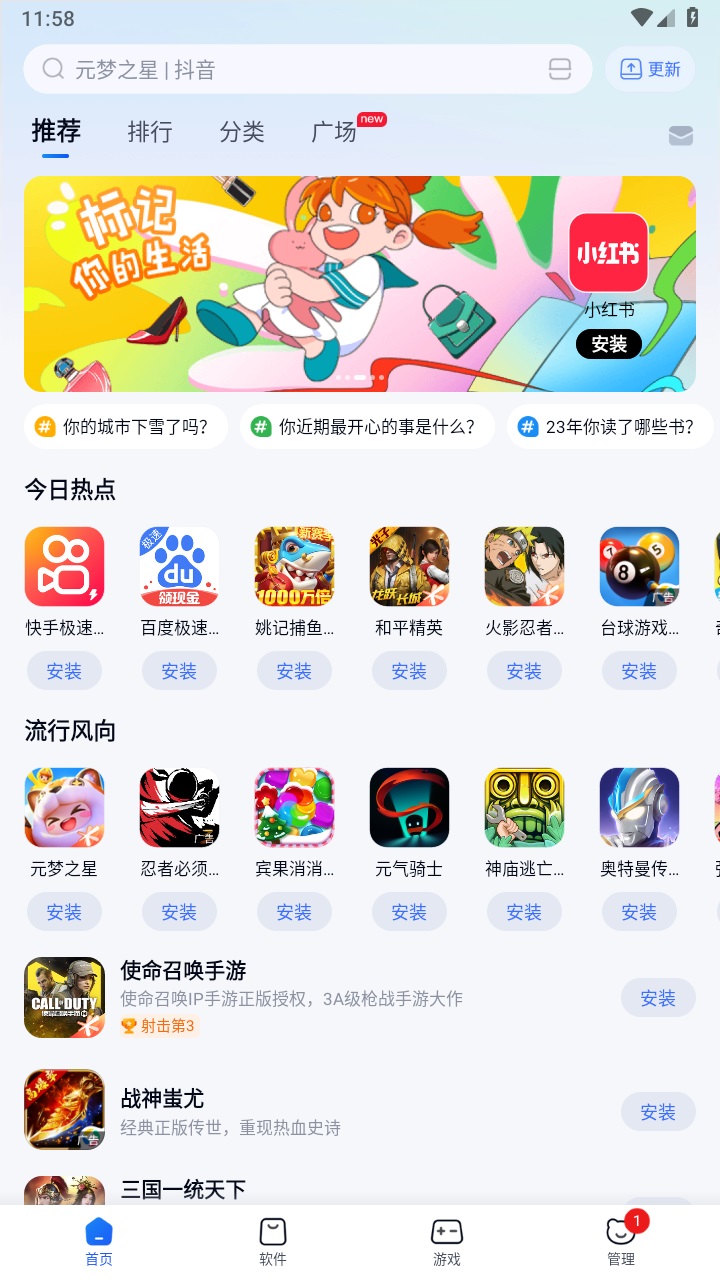Open the 宾果消消消 app icon
The height and width of the screenshot is (1280, 720).
(x=294, y=807)
